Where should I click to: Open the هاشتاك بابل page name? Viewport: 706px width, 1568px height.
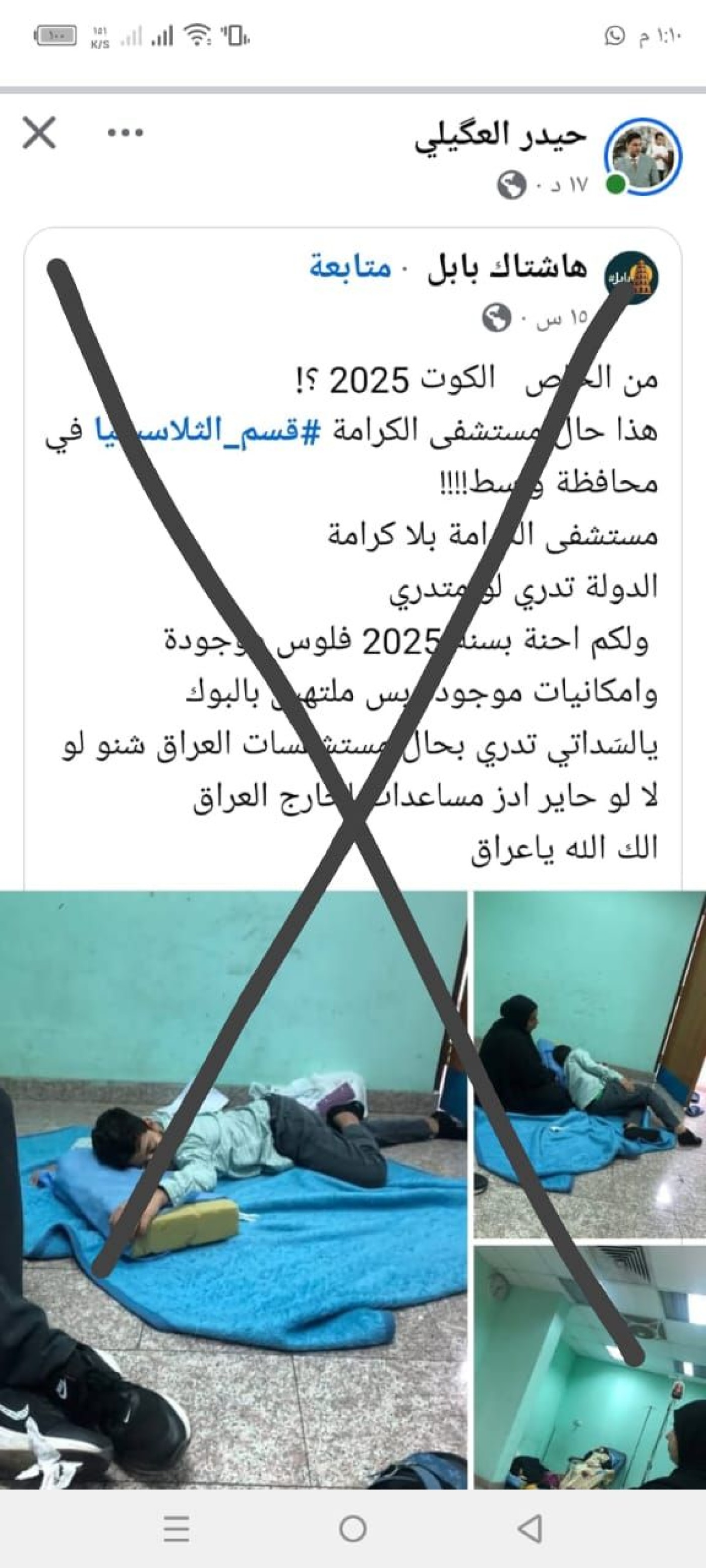507,268
